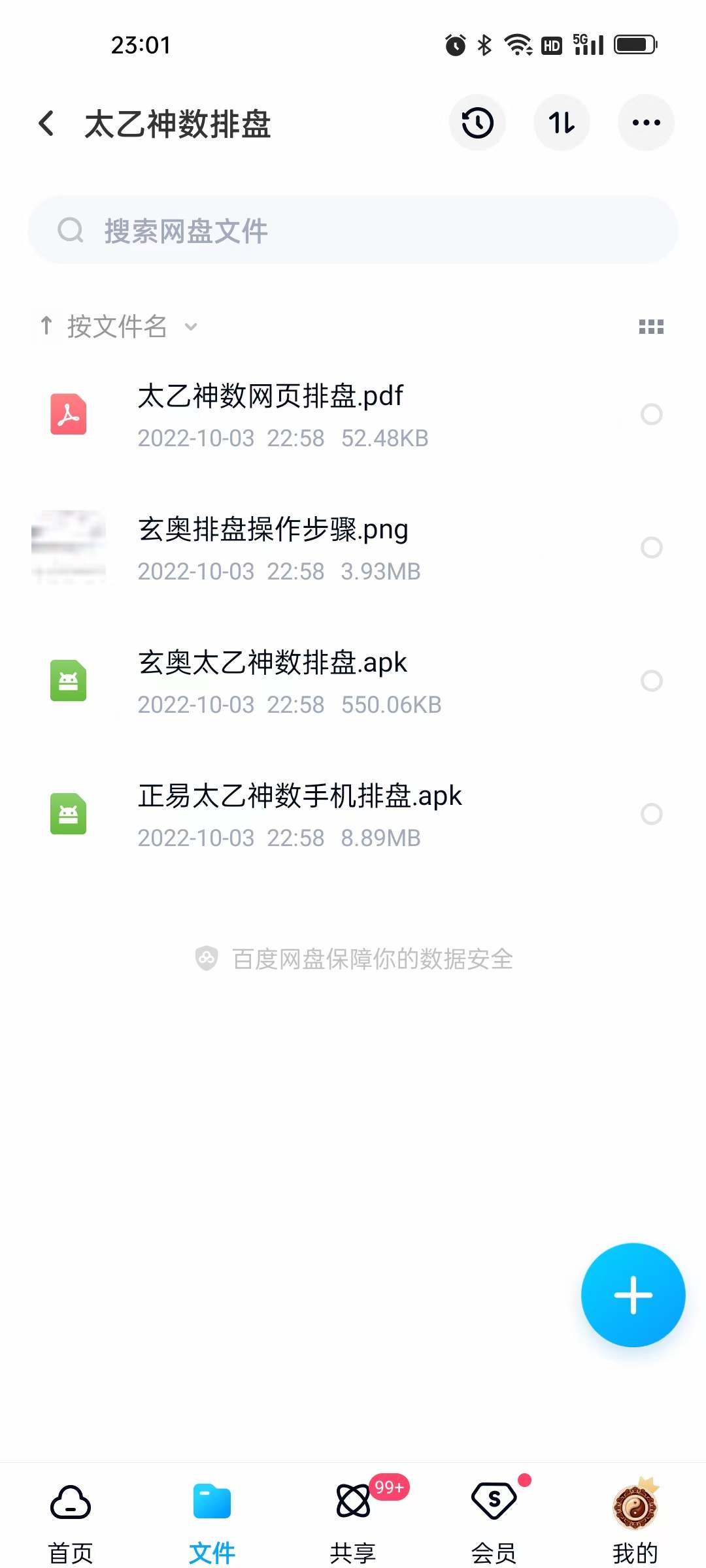Click the upward sort direction arrow

[46, 326]
